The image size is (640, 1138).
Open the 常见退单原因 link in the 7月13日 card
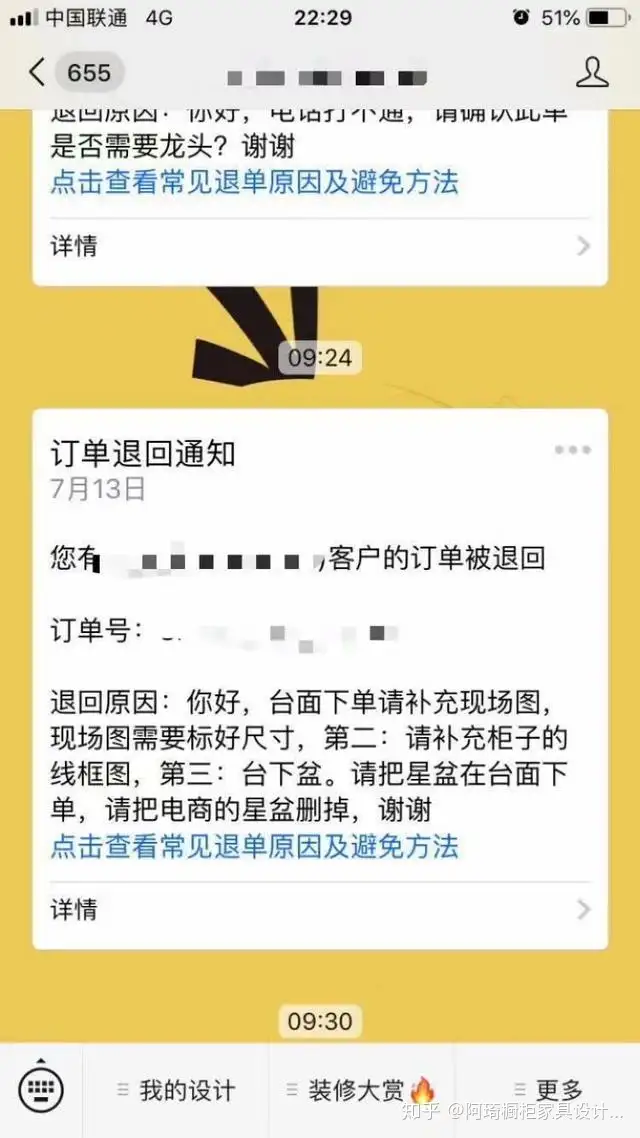coord(254,846)
